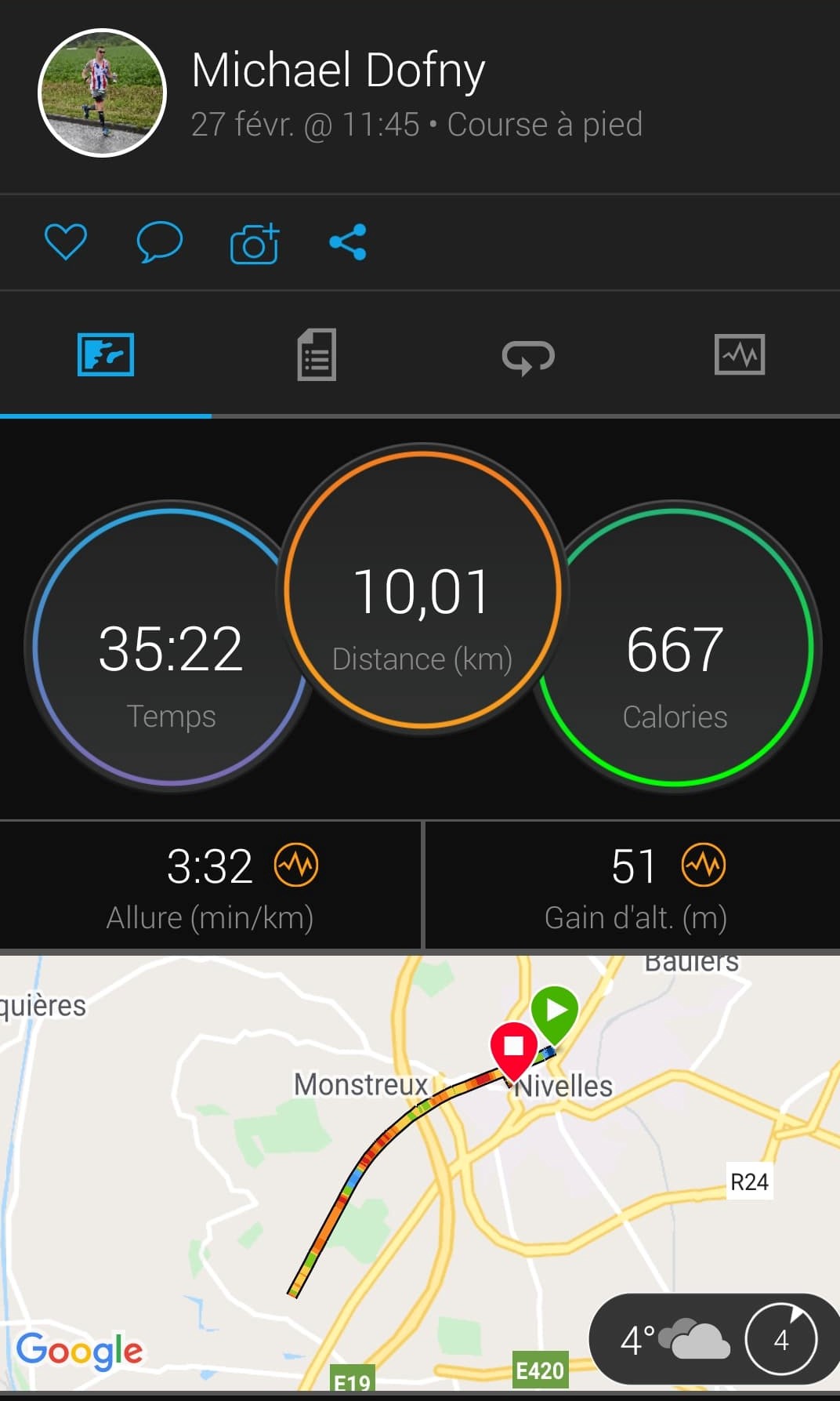Switch to the charts tab
Image resolution: width=840 pixels, height=1401 pixels.
click(x=739, y=355)
